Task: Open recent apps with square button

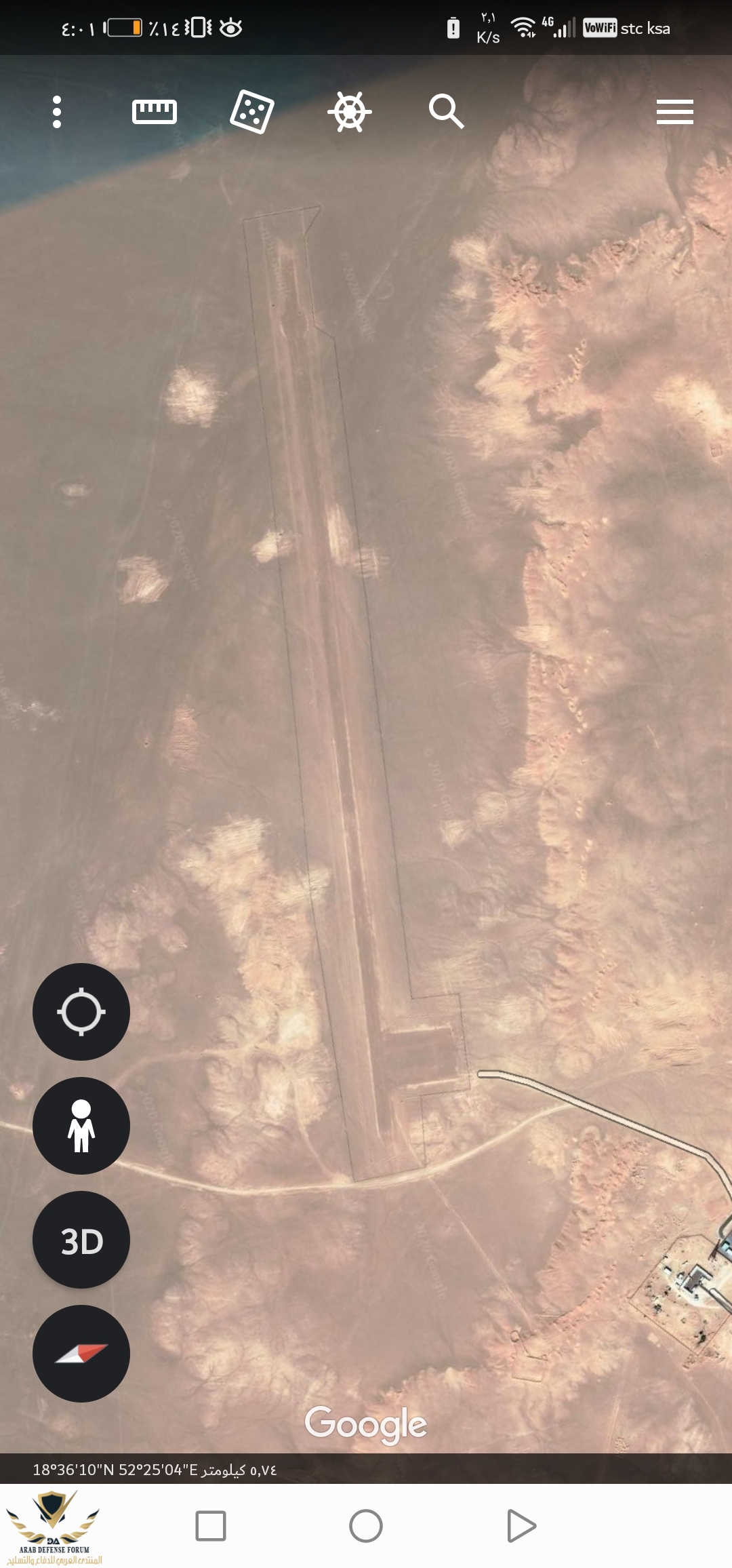Action: click(211, 1526)
